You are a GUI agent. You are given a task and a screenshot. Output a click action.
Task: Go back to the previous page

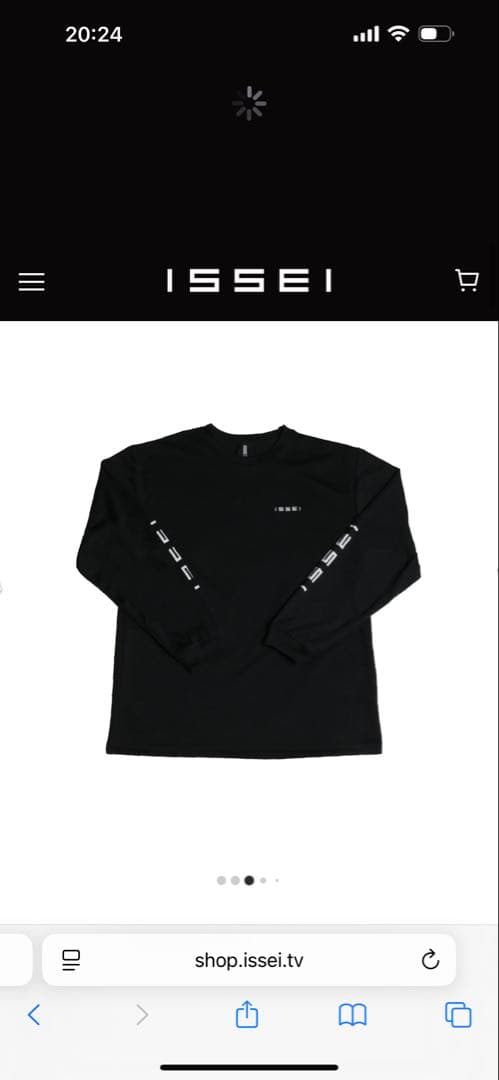point(34,1015)
